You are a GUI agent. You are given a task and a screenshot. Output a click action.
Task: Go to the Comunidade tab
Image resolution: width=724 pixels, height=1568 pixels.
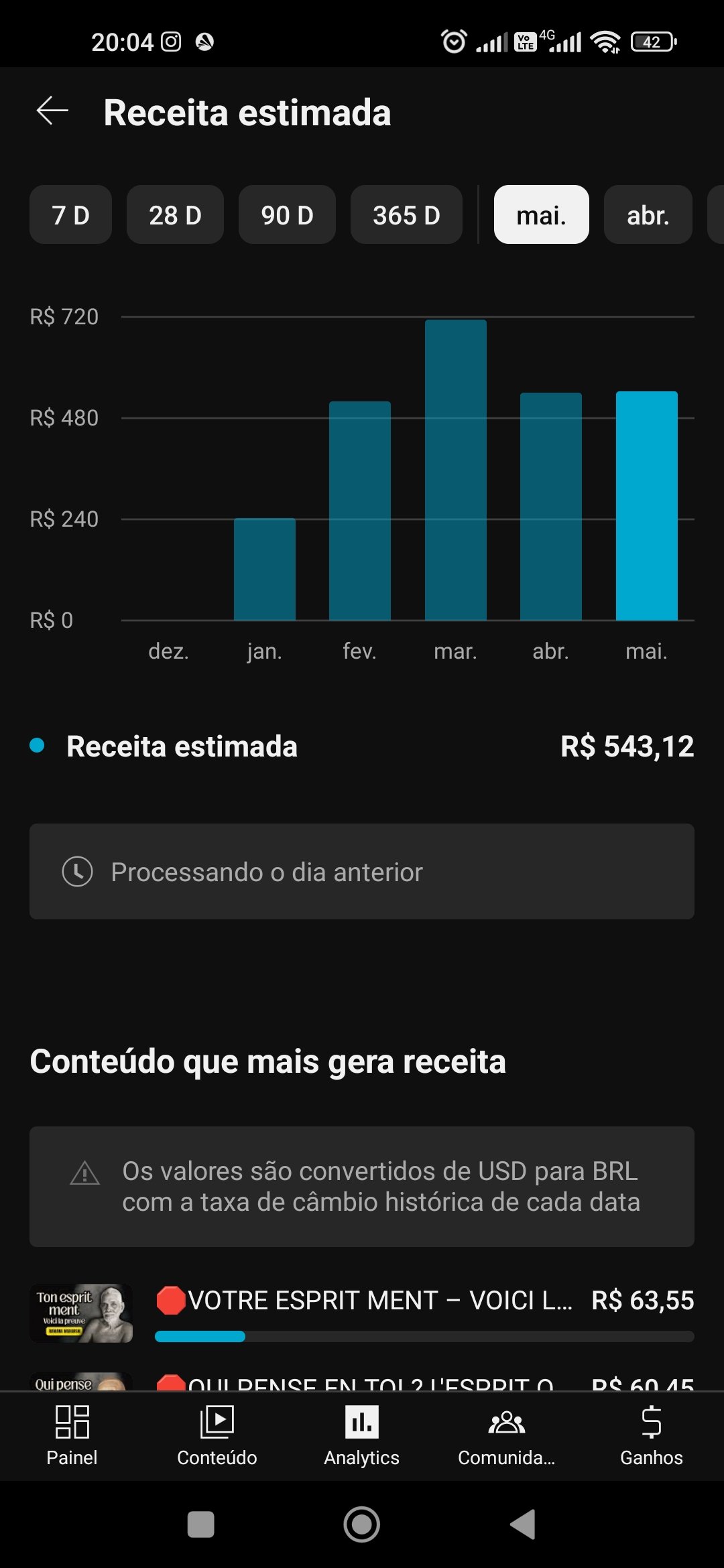(507, 1436)
